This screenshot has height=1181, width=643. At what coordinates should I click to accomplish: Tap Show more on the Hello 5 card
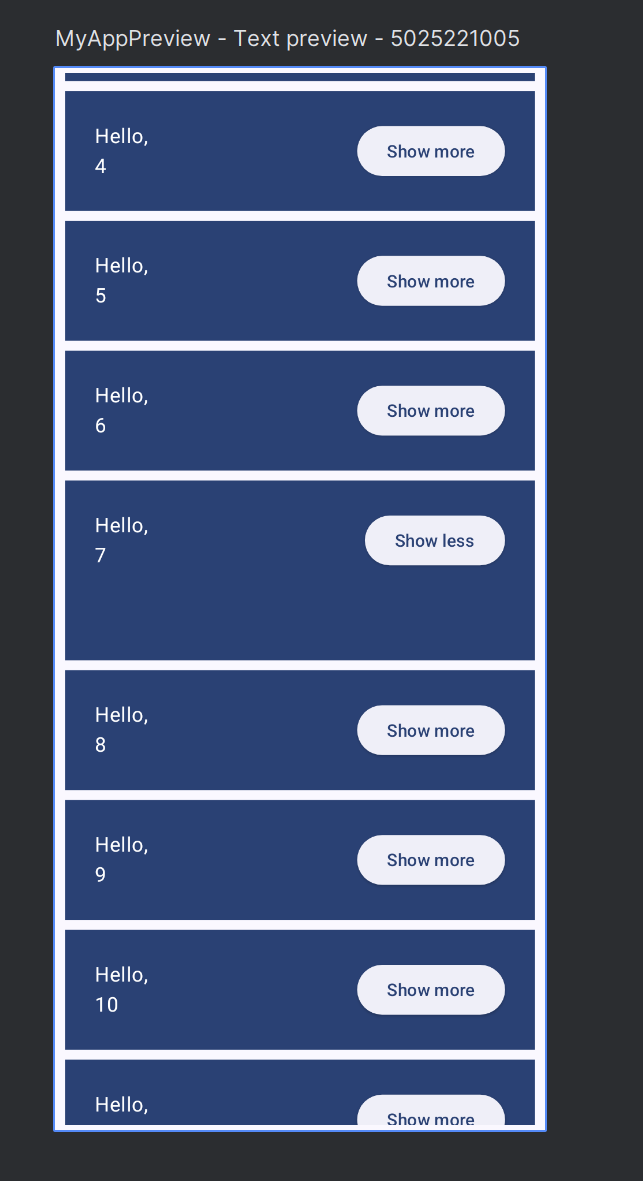(431, 281)
